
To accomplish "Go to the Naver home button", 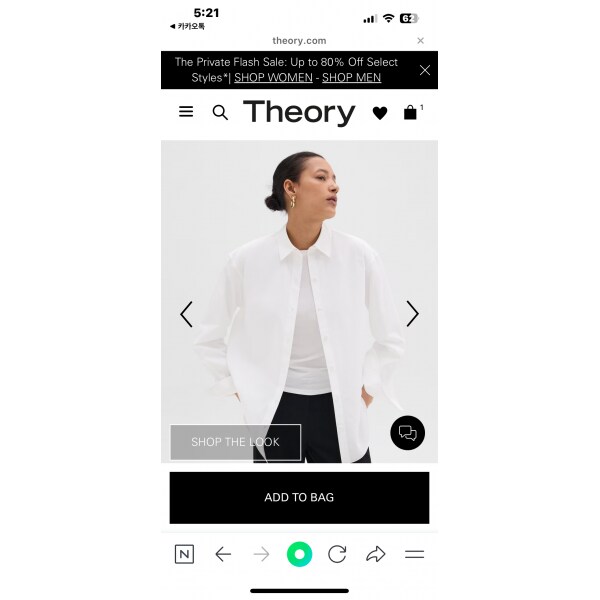I will pos(184,554).
